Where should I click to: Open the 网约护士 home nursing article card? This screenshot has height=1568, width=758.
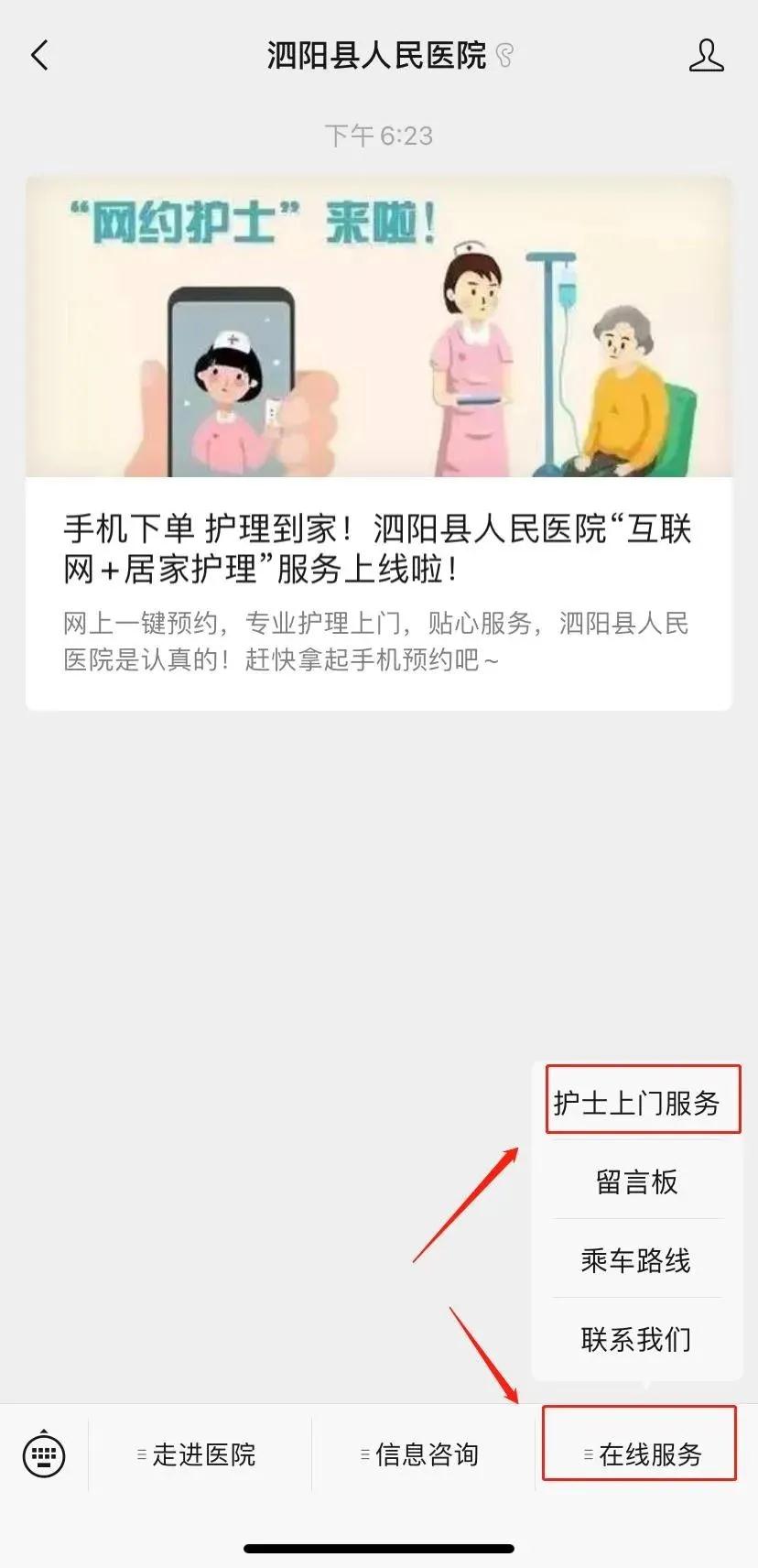379,443
